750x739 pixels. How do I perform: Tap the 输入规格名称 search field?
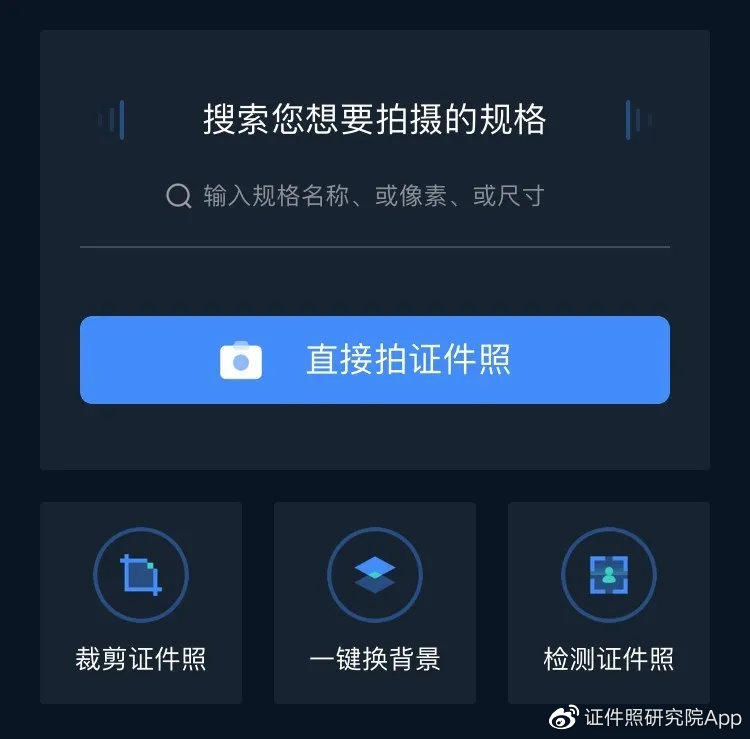[373, 196]
